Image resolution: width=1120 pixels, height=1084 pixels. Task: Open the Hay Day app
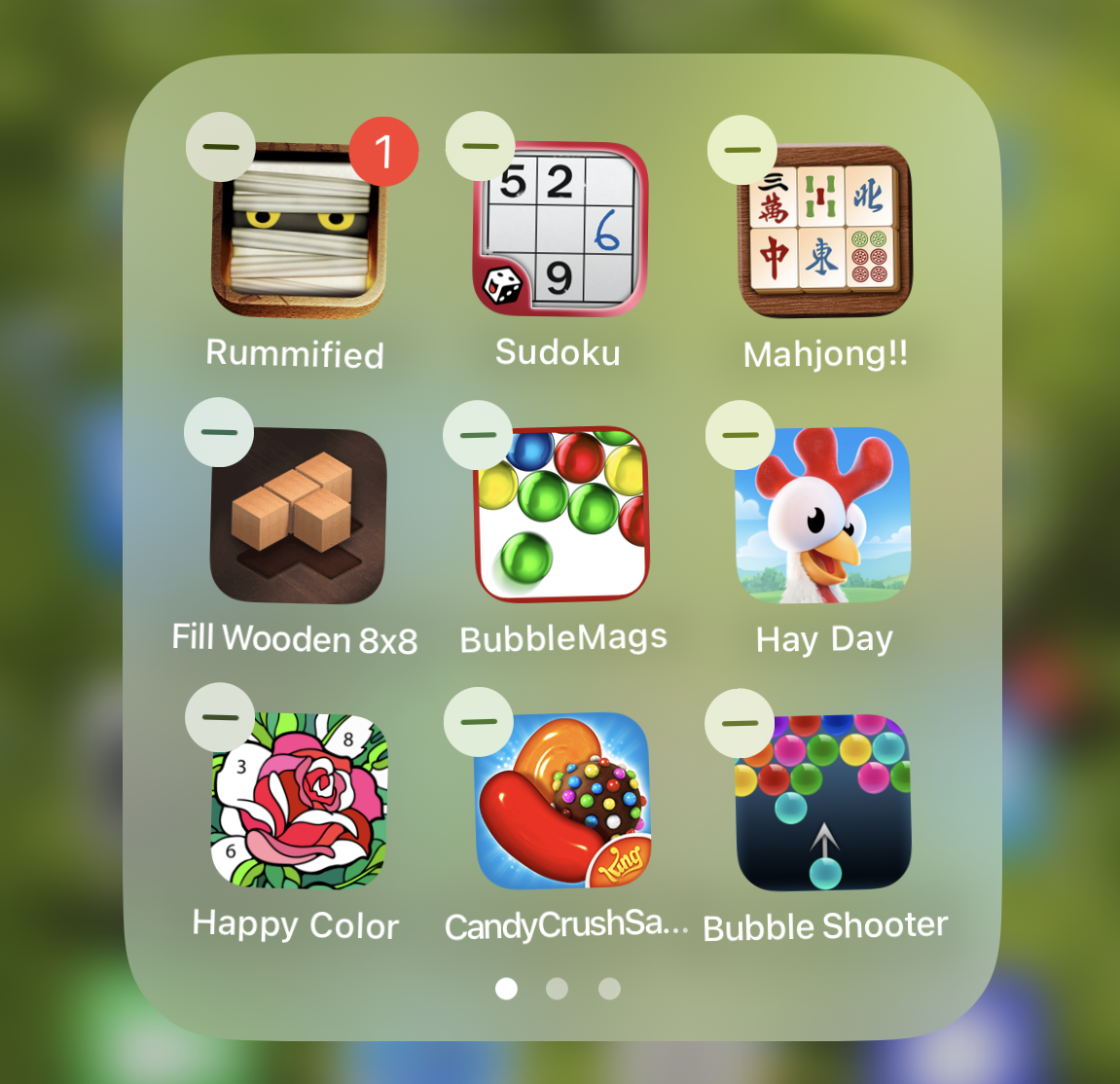tap(823, 515)
